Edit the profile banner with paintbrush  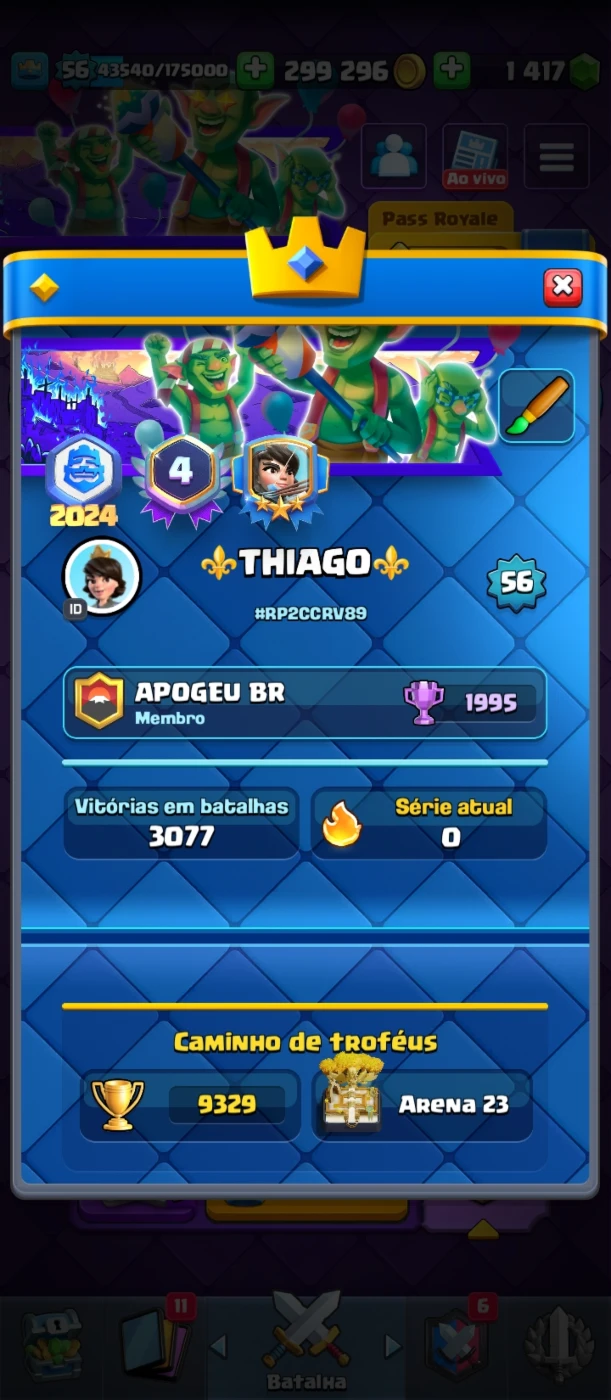(x=536, y=406)
